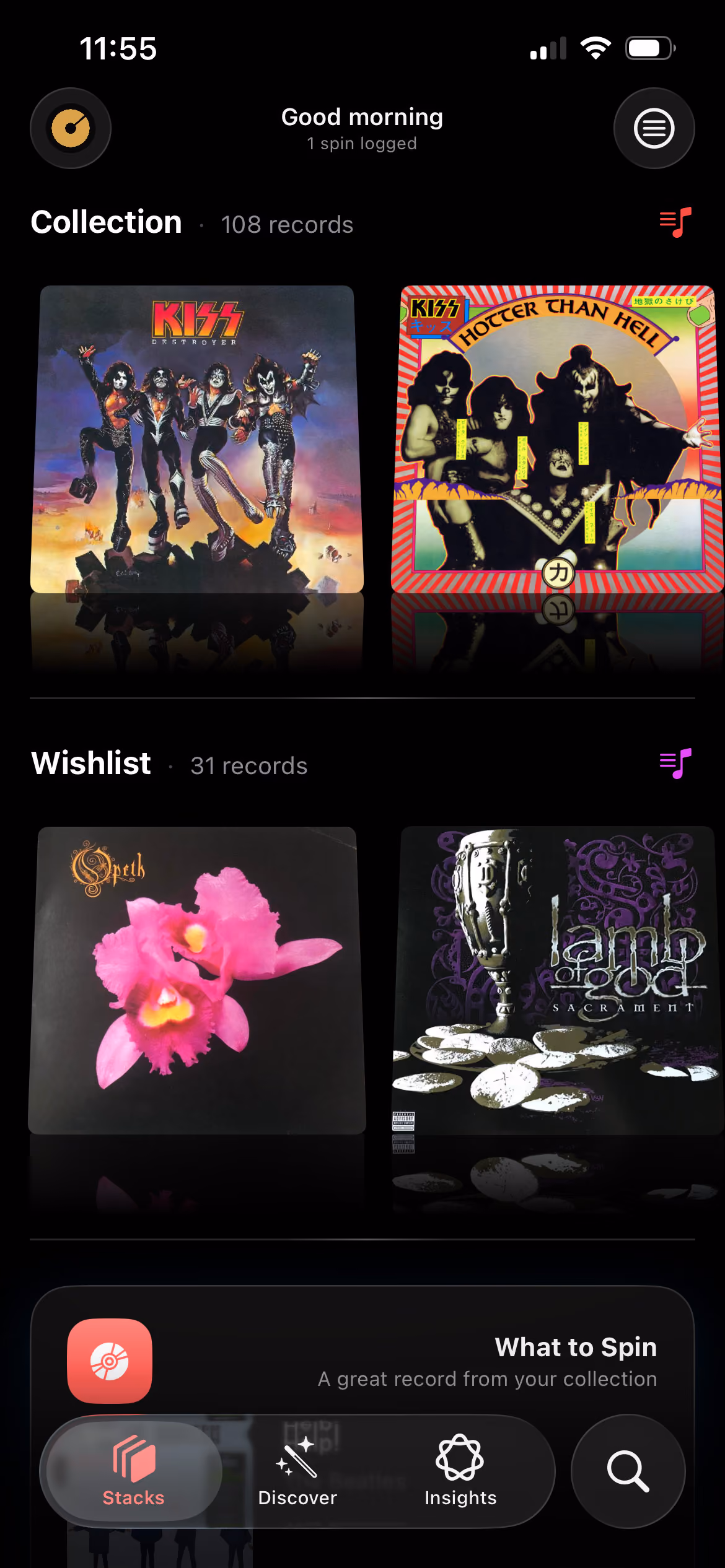Screen dimensions: 725x1568
Task: Tap the Collection sort icon
Action: click(x=675, y=222)
